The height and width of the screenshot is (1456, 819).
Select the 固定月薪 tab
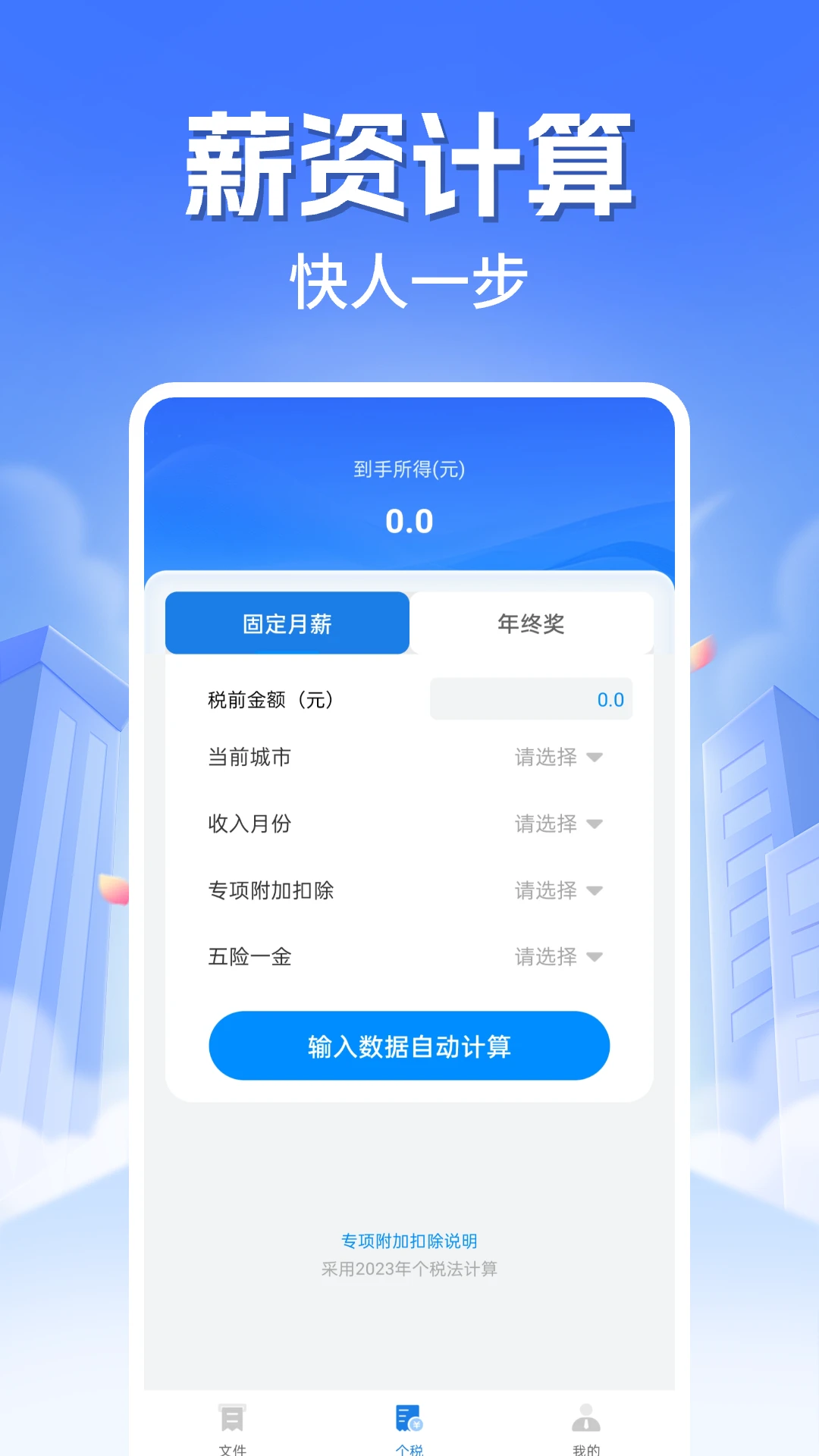coord(287,622)
